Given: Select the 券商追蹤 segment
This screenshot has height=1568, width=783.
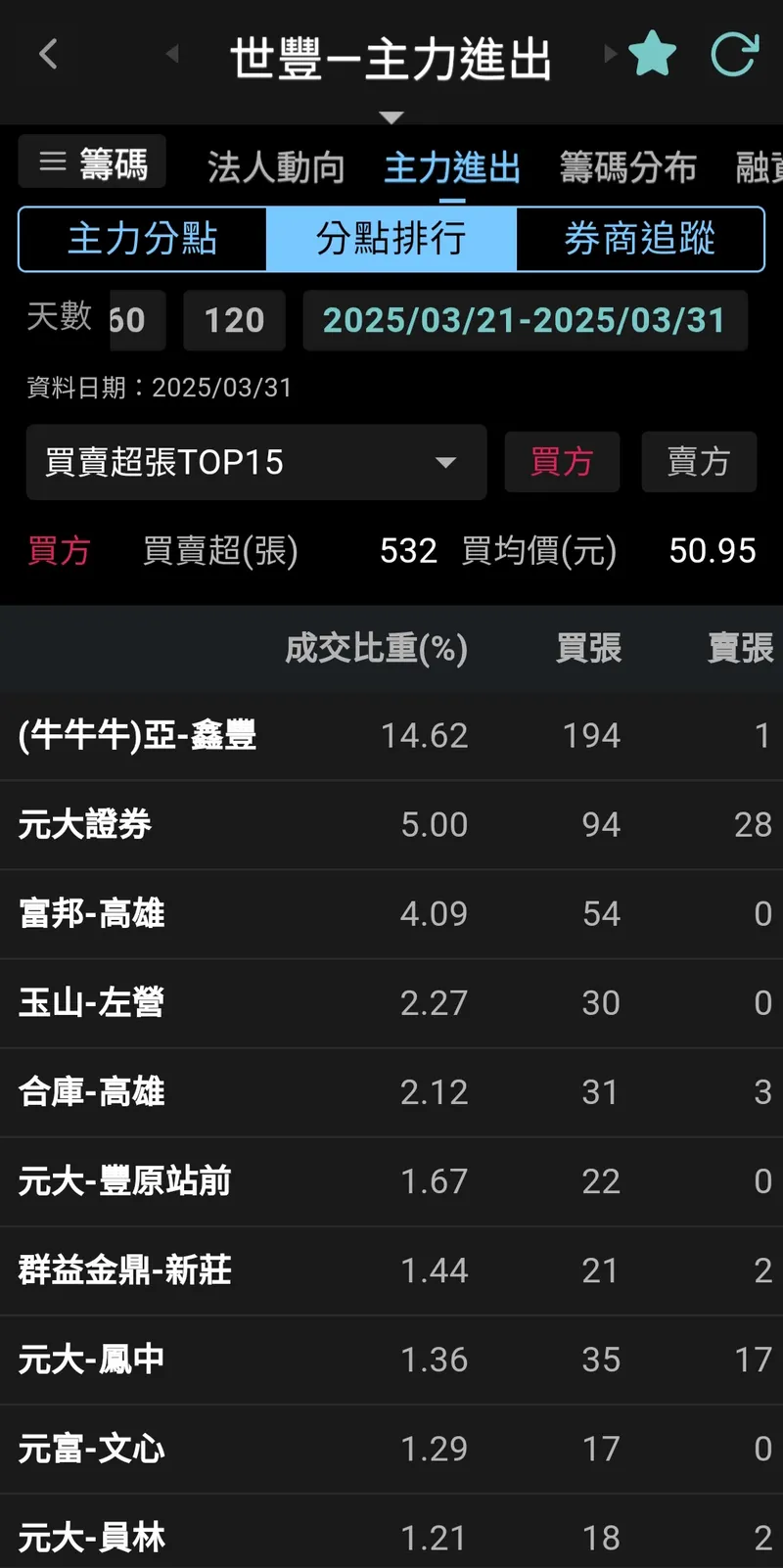Looking at the screenshot, I should [x=639, y=239].
